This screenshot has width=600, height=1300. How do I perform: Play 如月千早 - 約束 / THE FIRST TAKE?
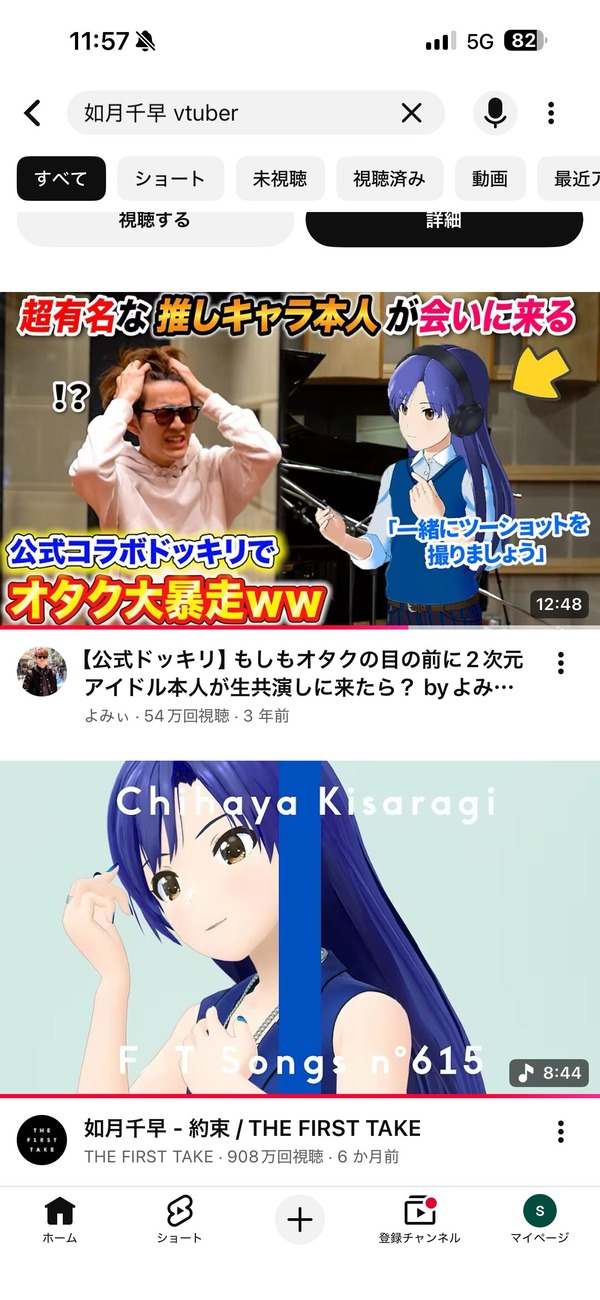pos(300,928)
